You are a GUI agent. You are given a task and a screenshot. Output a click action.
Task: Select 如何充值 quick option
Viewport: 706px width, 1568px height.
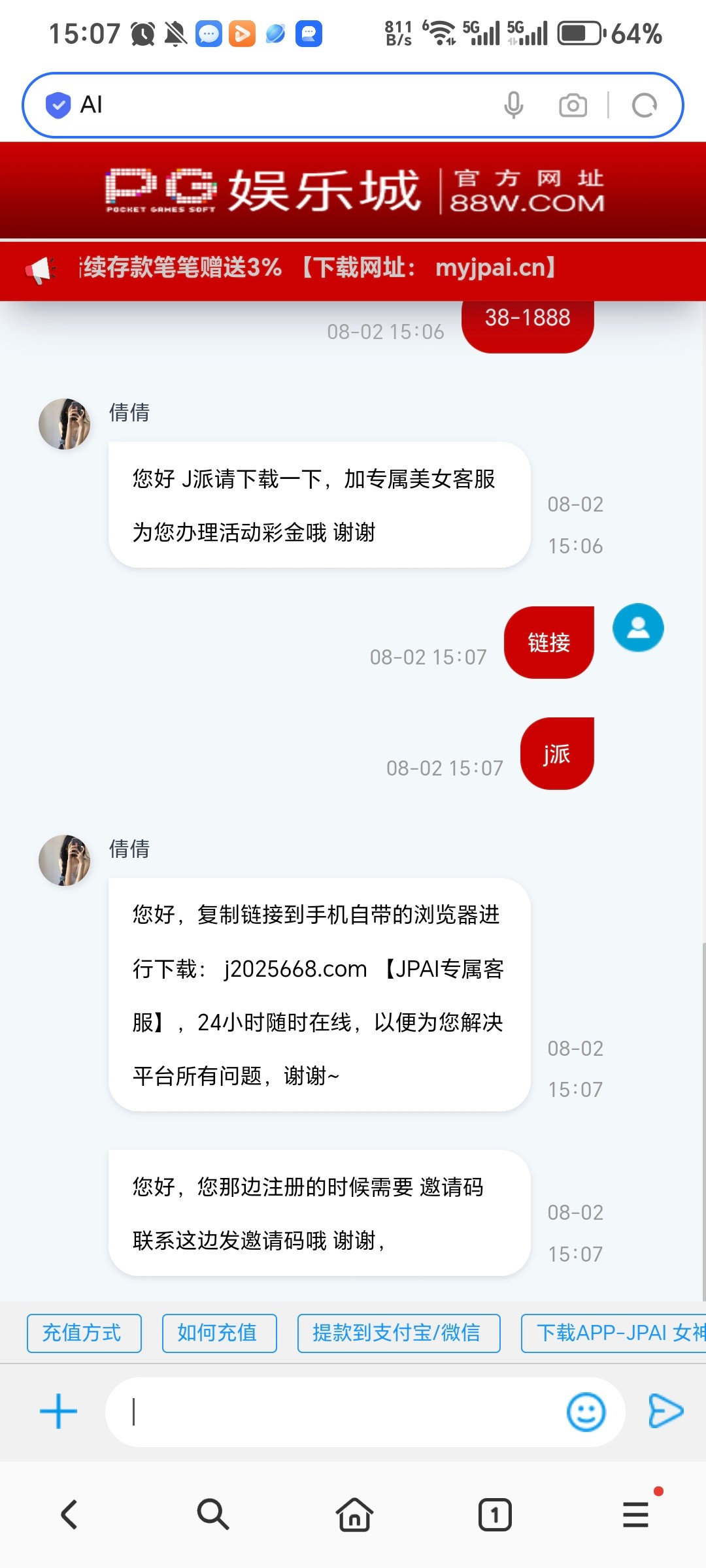click(220, 1333)
